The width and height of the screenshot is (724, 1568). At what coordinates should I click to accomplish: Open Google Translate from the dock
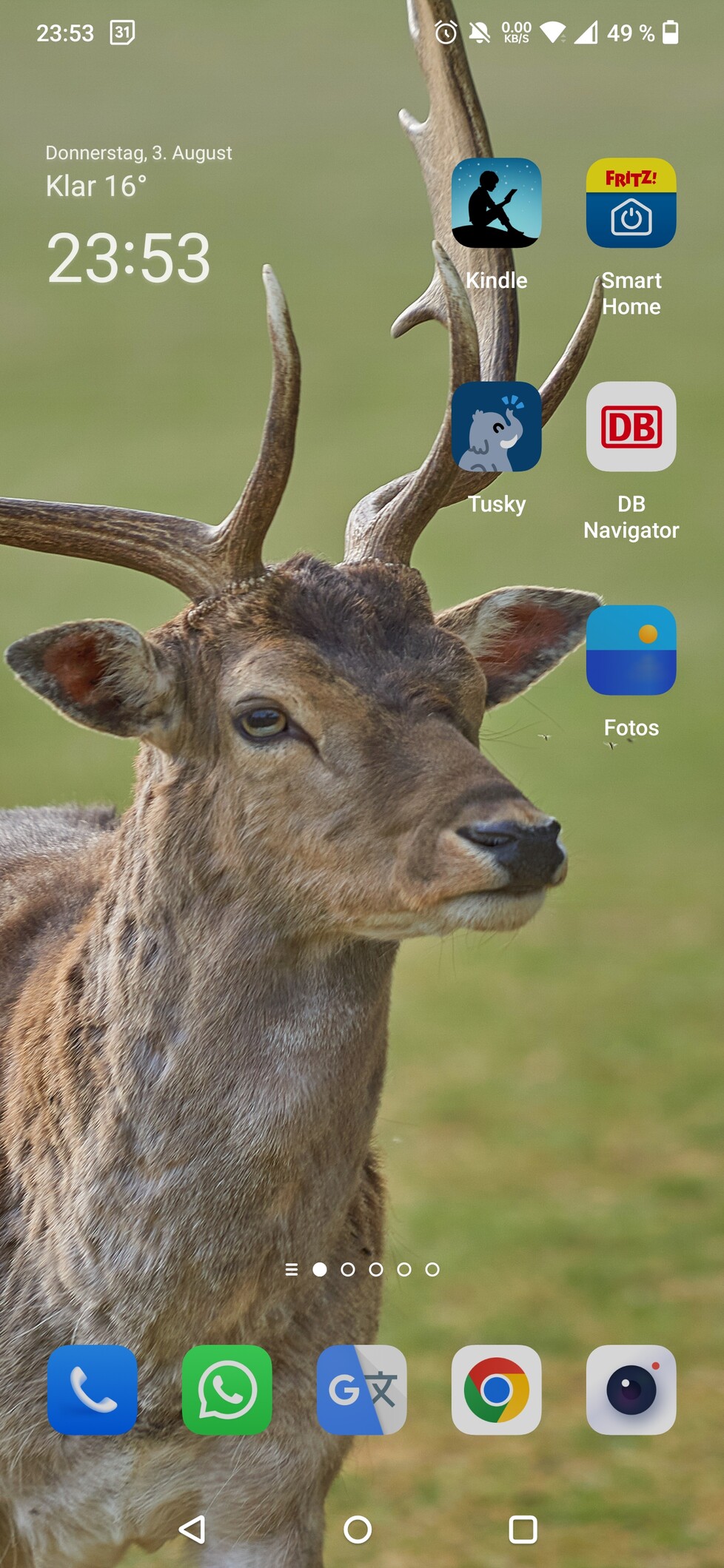point(361,1390)
